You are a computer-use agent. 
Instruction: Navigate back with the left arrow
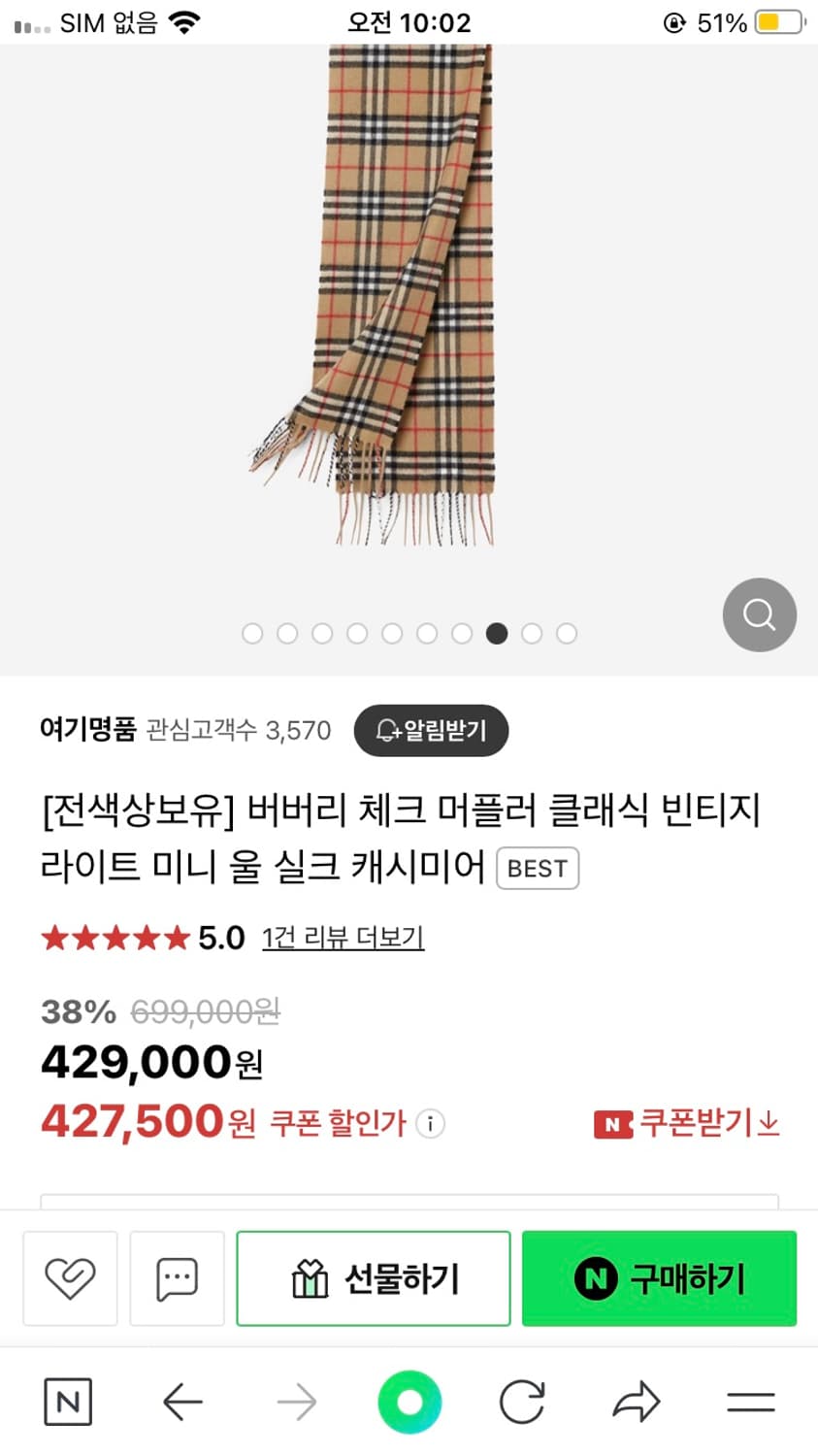(x=183, y=1401)
